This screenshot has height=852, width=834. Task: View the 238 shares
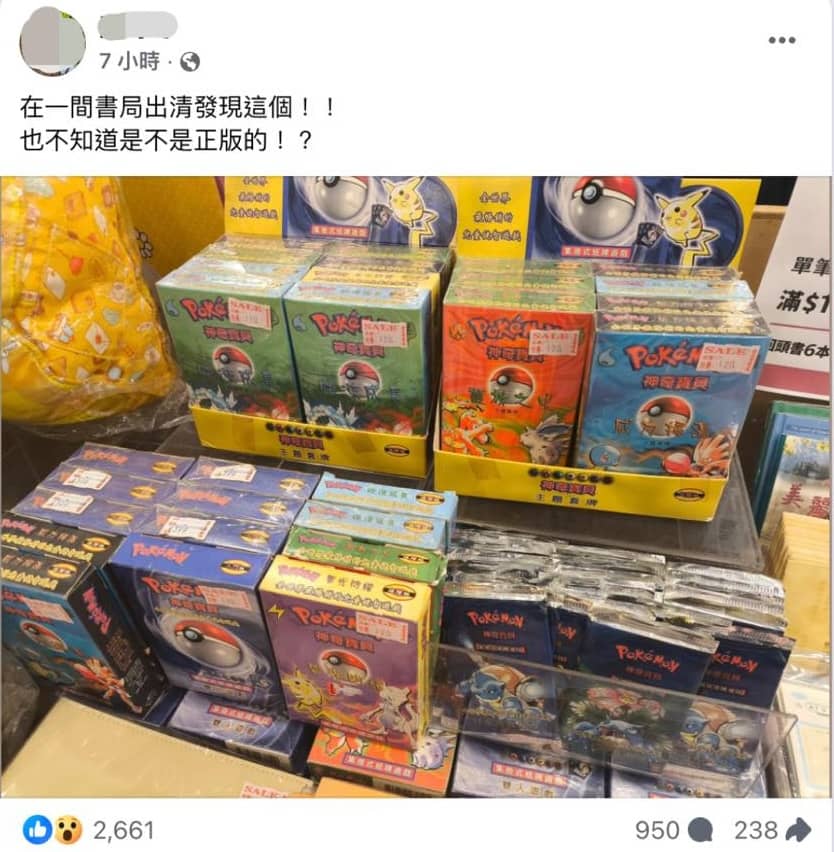tap(771, 830)
